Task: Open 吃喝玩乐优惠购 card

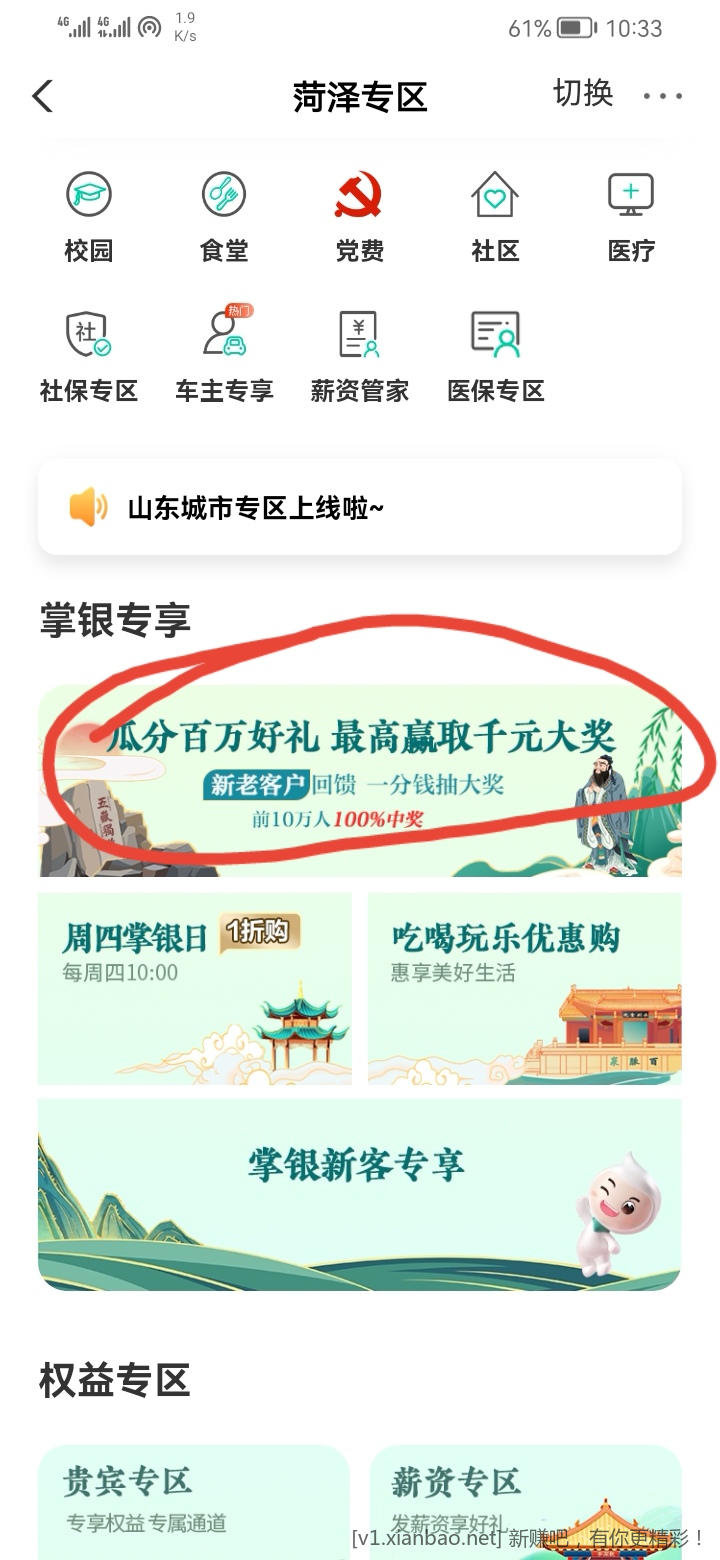Action: pyautogui.click(x=524, y=988)
